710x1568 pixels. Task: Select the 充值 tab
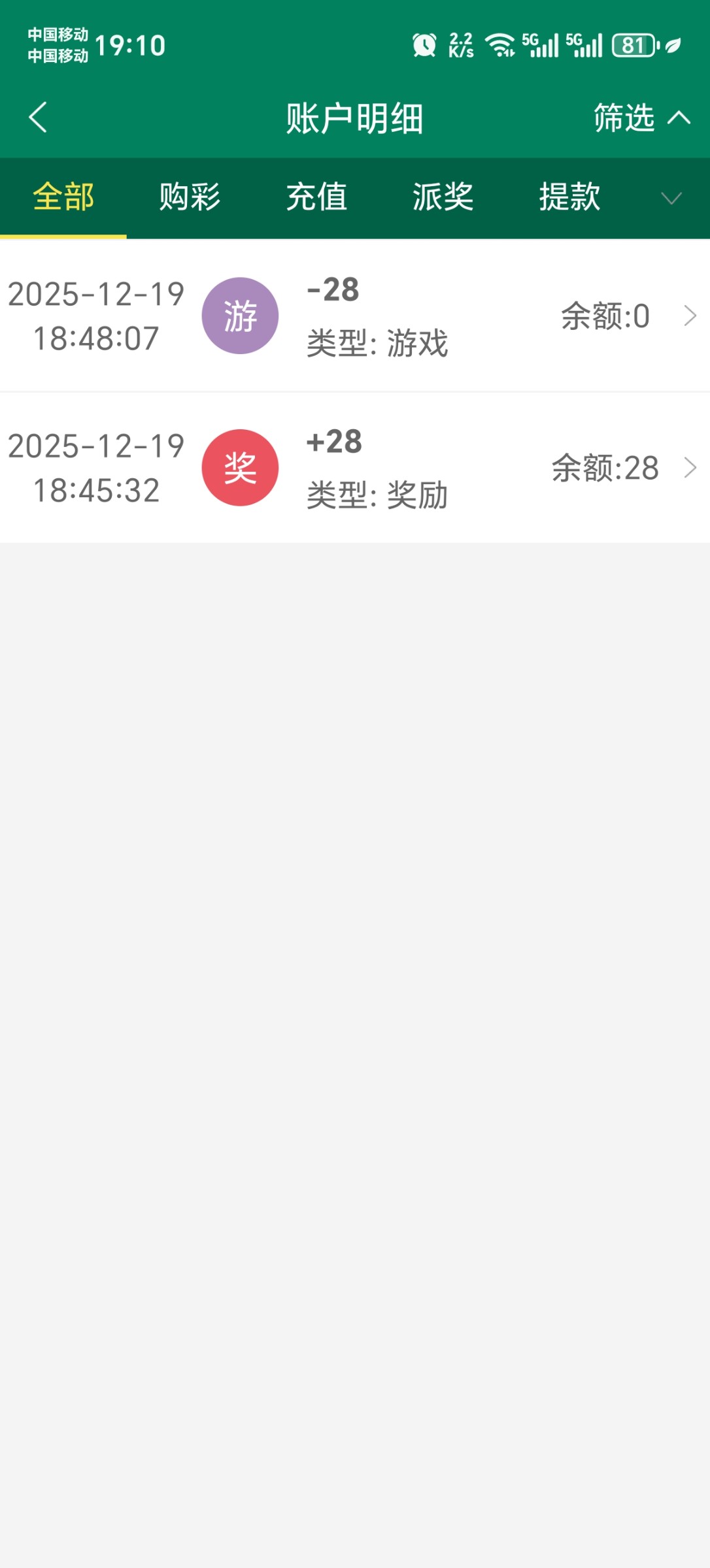pos(316,197)
